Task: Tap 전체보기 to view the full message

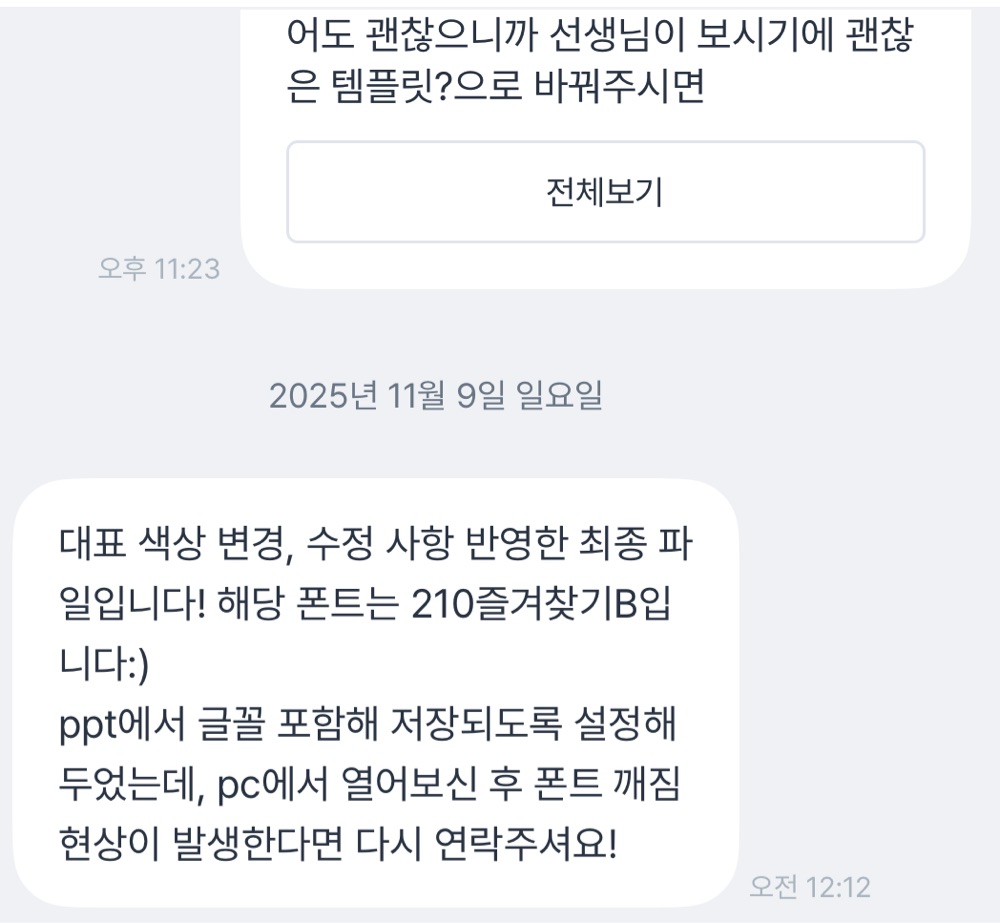Action: coord(605,192)
